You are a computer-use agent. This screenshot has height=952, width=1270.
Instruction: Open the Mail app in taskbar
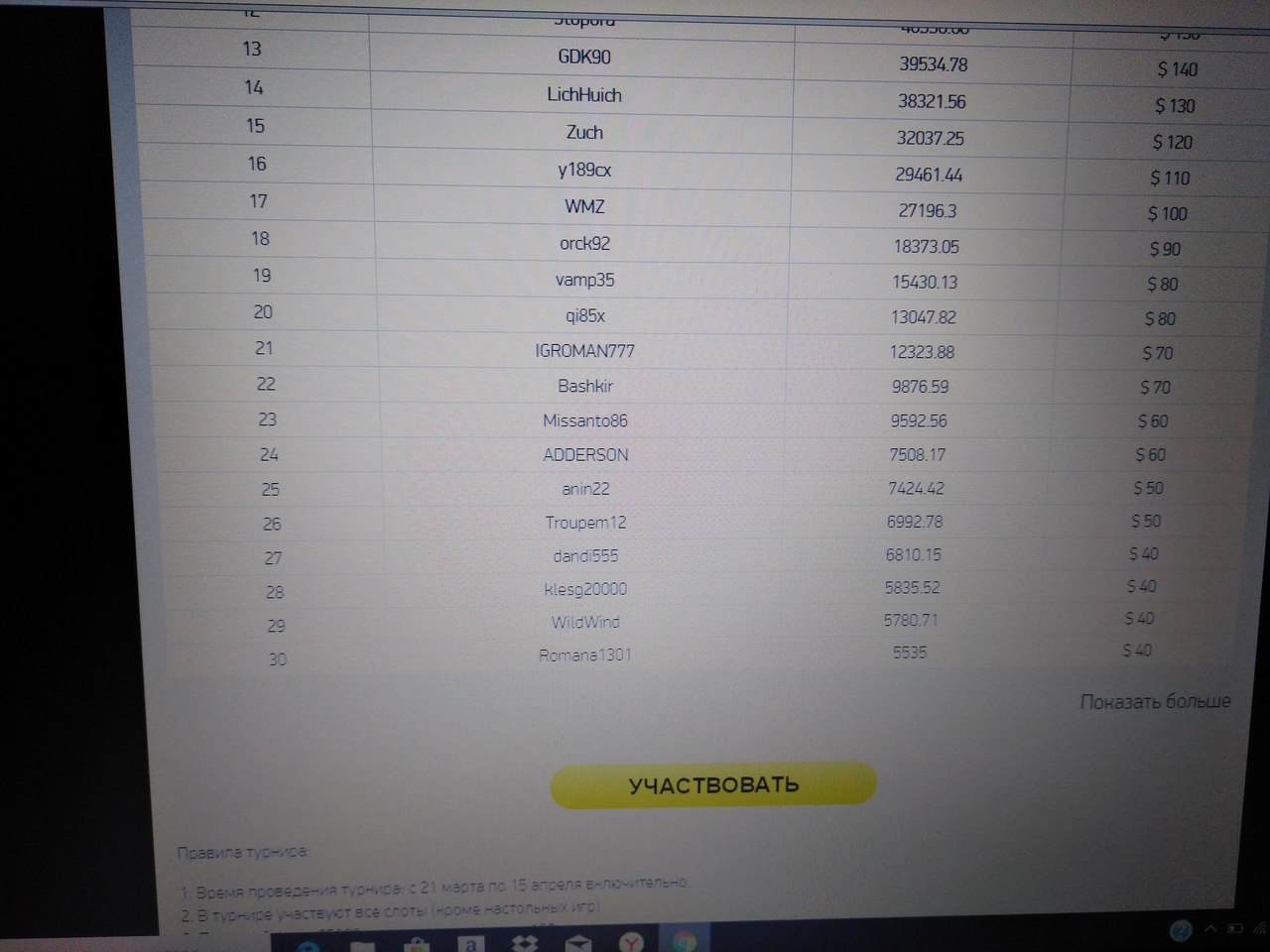click(x=578, y=944)
